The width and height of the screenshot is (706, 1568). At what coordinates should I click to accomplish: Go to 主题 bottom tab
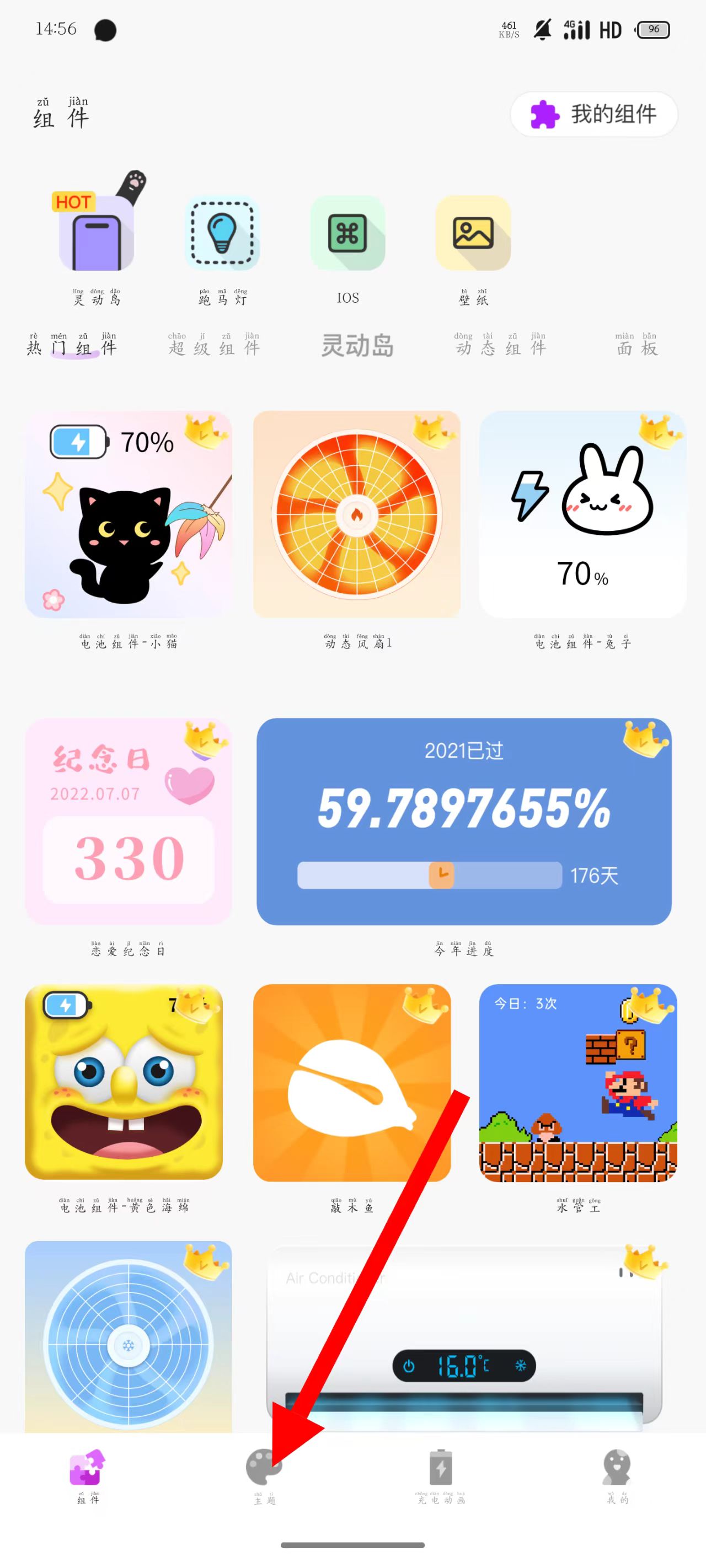[x=264, y=1476]
